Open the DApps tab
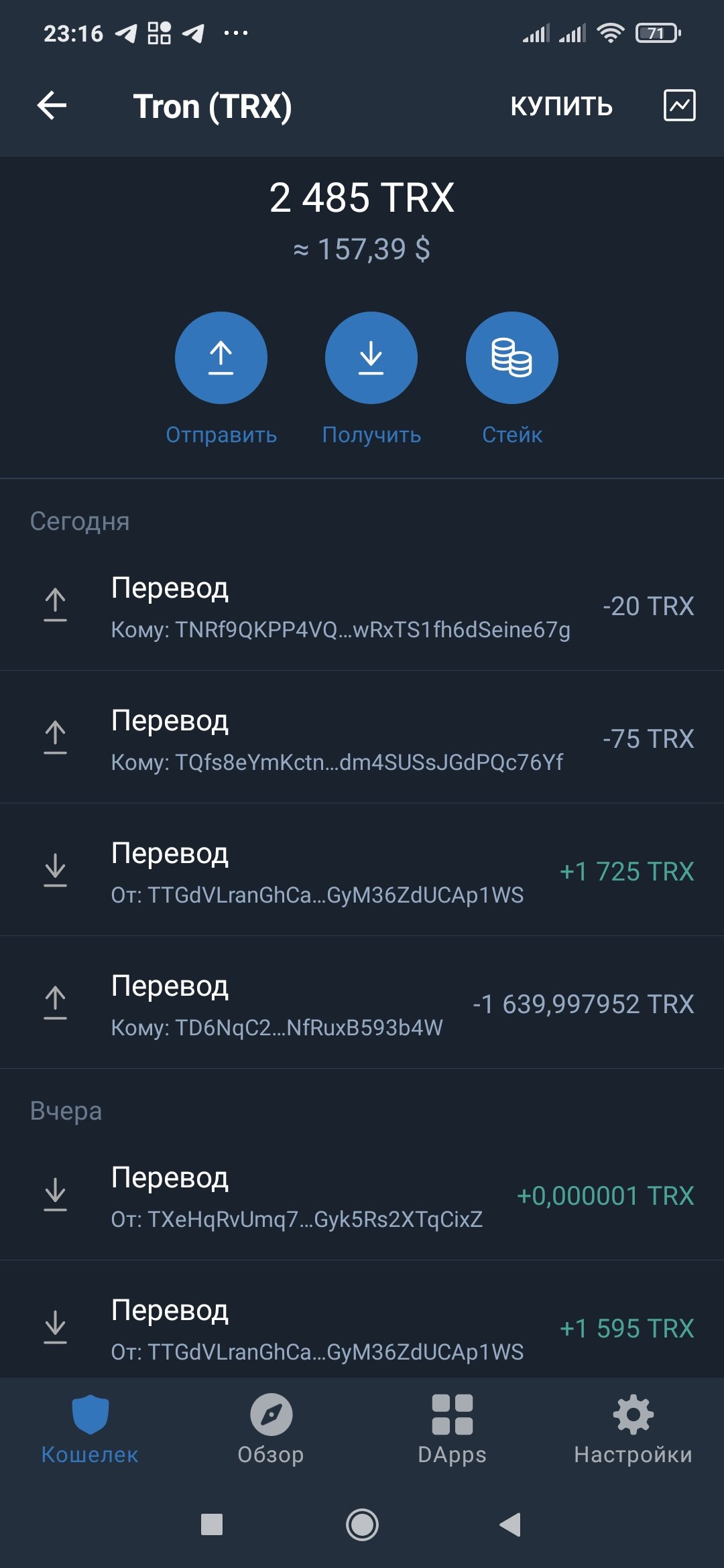Image resolution: width=724 pixels, height=1568 pixels. click(x=452, y=1430)
